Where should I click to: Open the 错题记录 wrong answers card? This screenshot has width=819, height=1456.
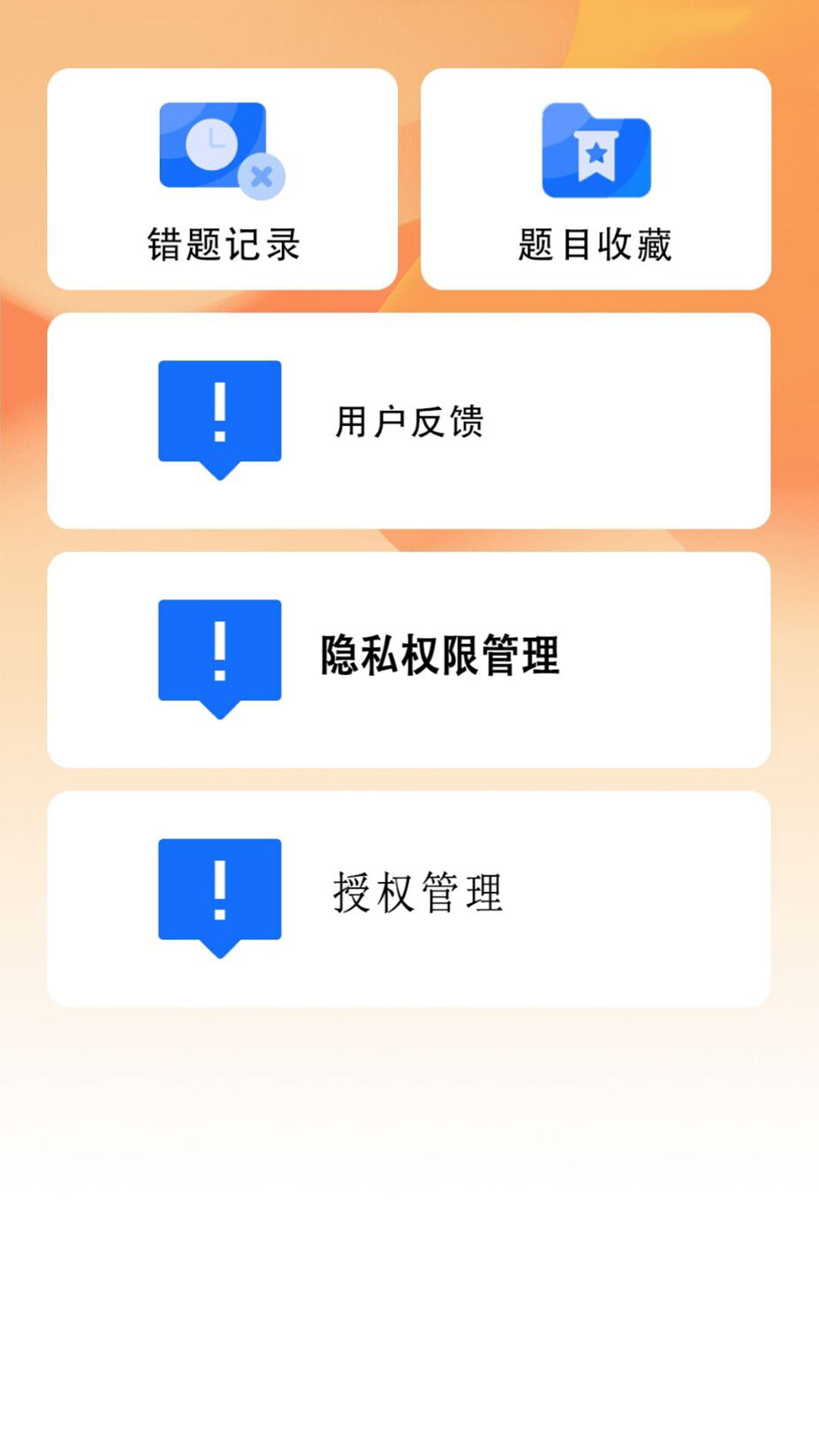point(222,179)
